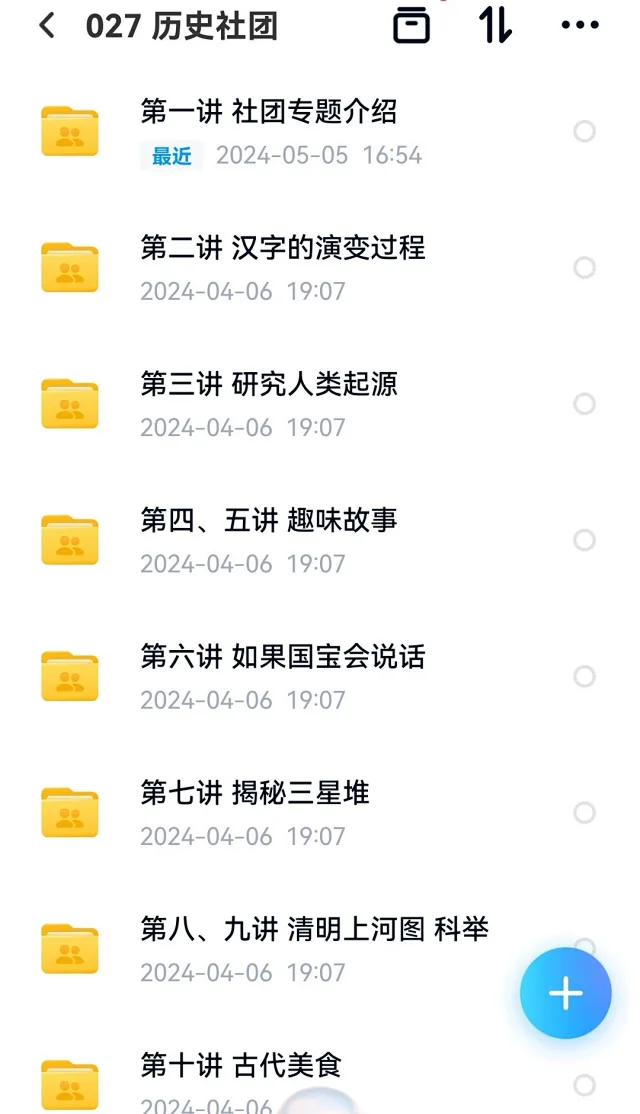Open folder 第四、五讲 趣味故事
This screenshot has height=1114, width=640.
tap(269, 521)
